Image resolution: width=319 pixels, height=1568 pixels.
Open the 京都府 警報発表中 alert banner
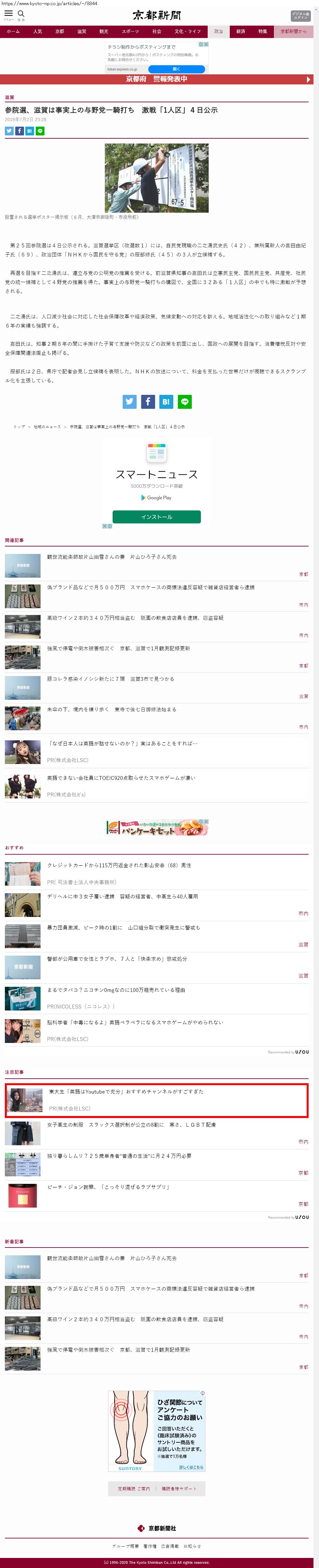[x=156, y=79]
